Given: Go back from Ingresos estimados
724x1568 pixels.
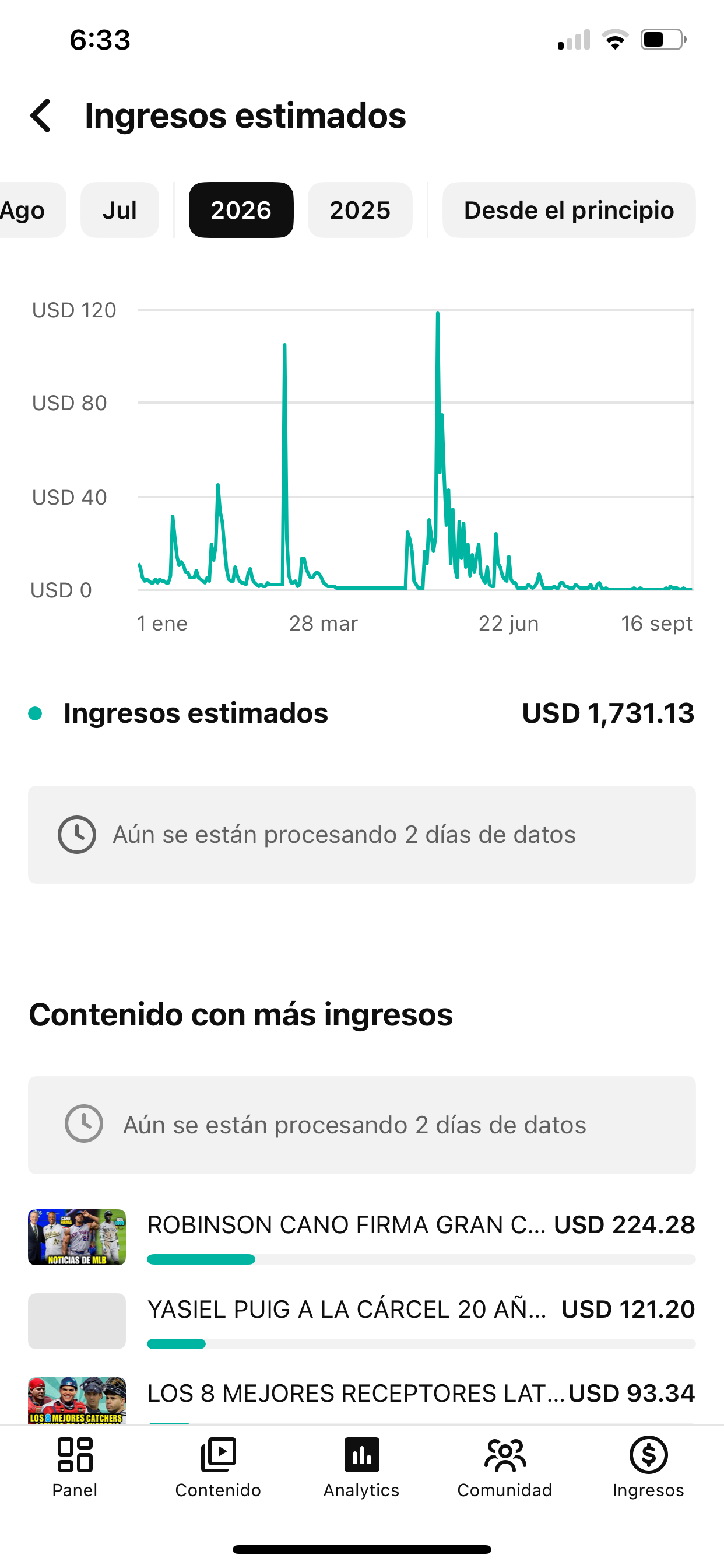Looking at the screenshot, I should tap(41, 116).
